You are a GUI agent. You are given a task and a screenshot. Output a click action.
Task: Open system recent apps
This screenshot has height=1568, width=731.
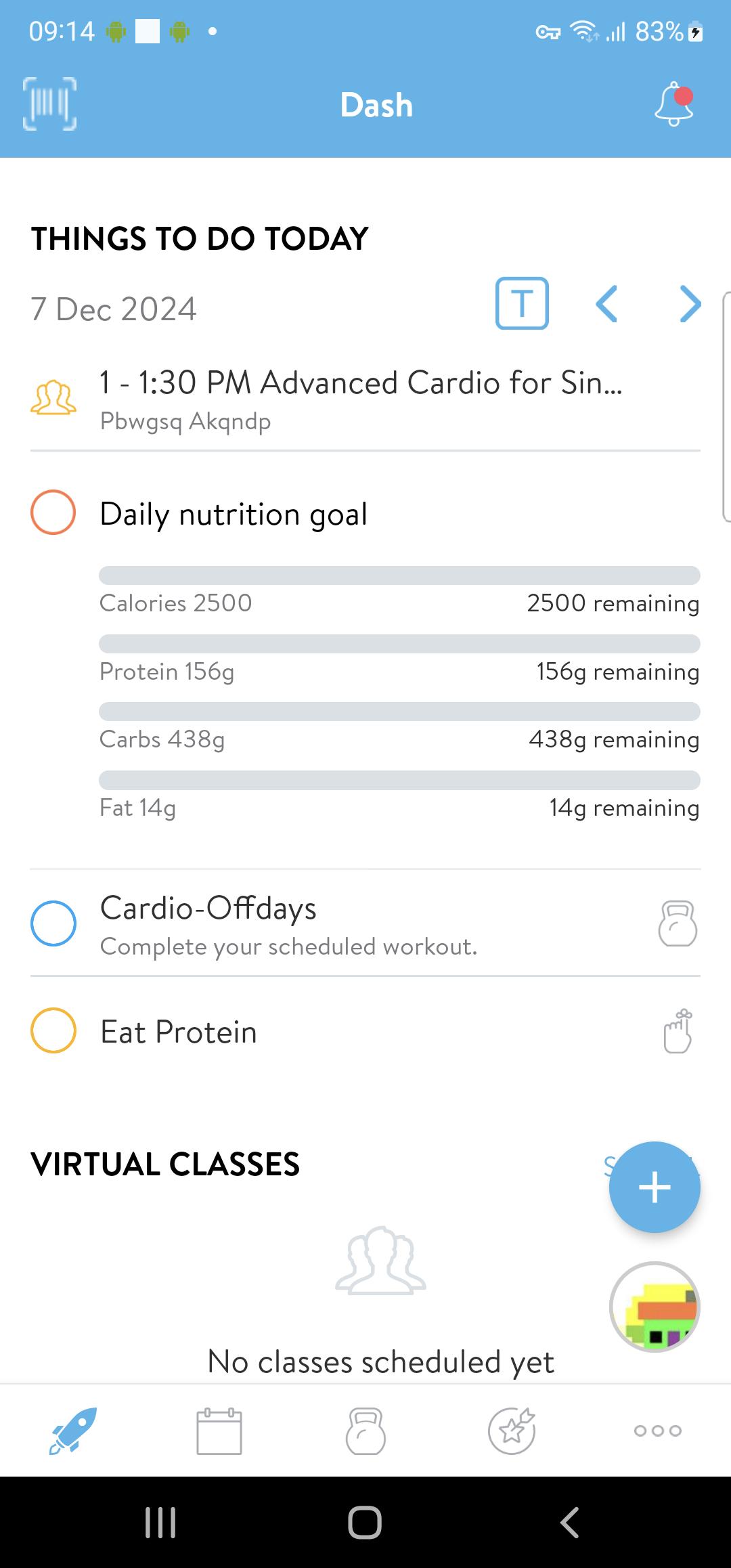tap(161, 1523)
